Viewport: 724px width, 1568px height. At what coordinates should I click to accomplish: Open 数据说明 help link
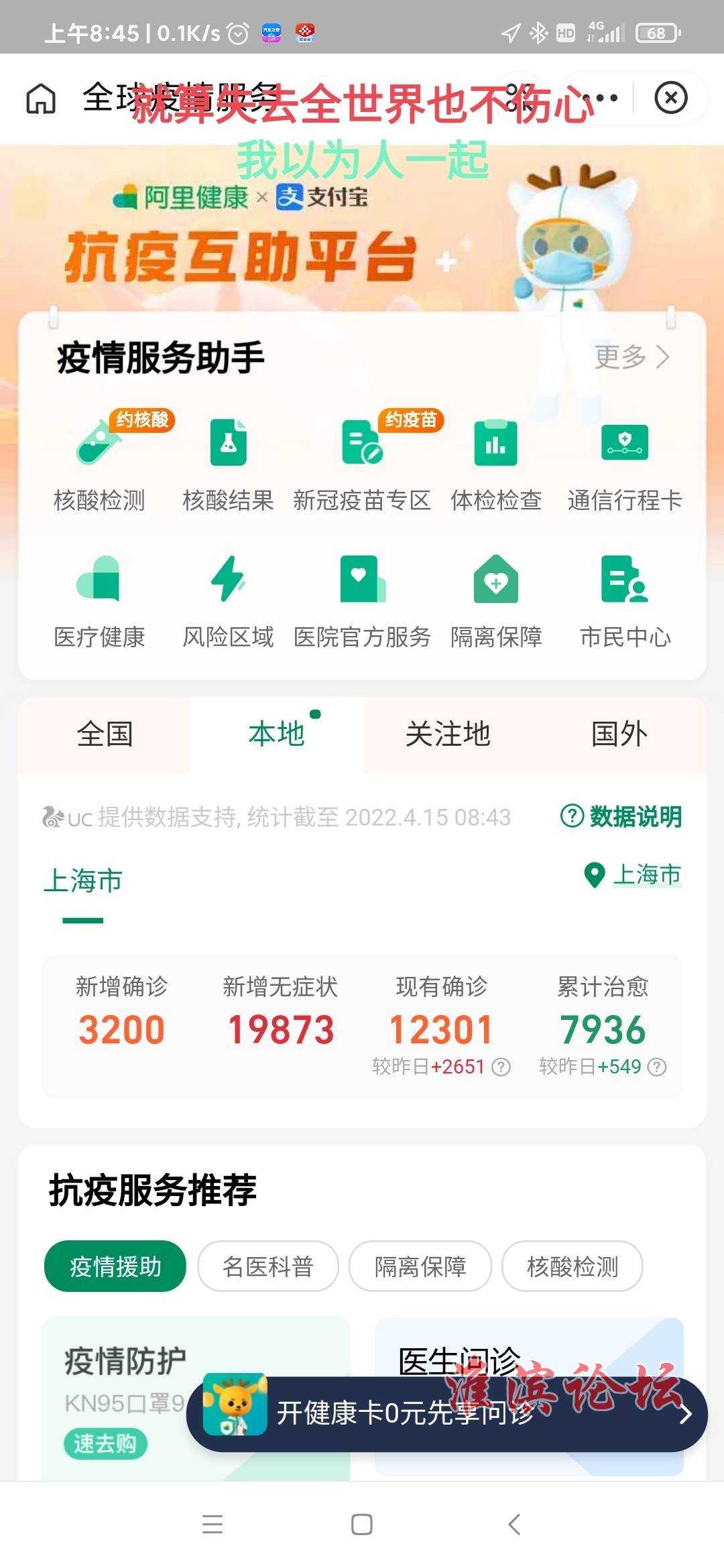click(621, 816)
